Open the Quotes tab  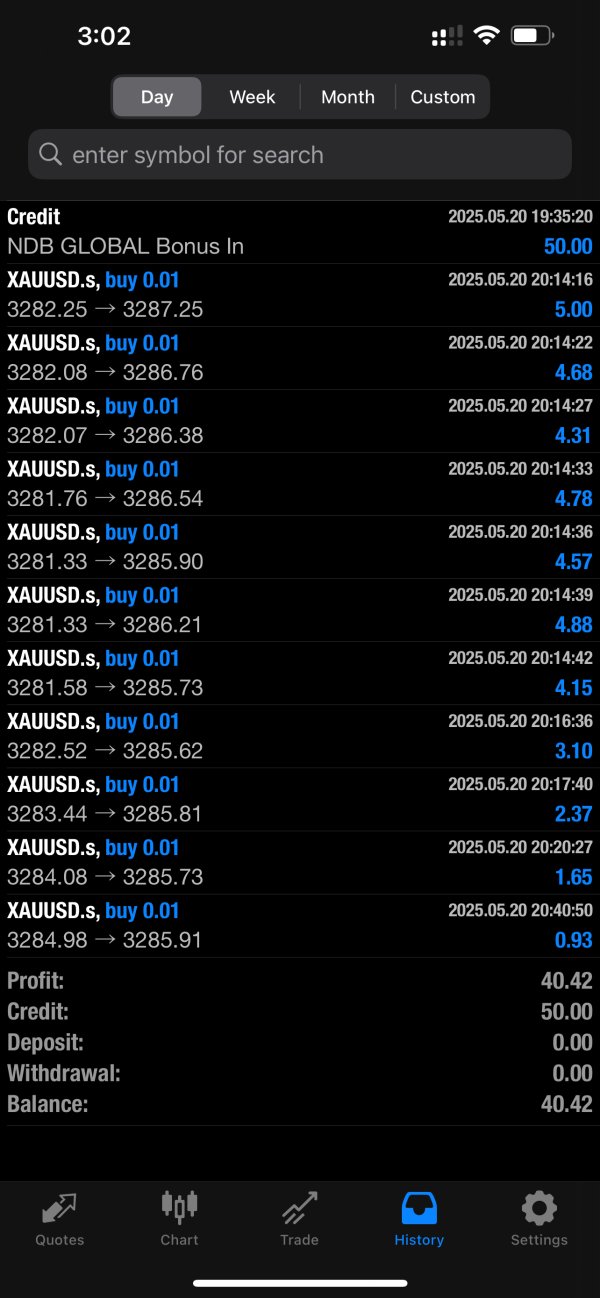[x=60, y=1220]
